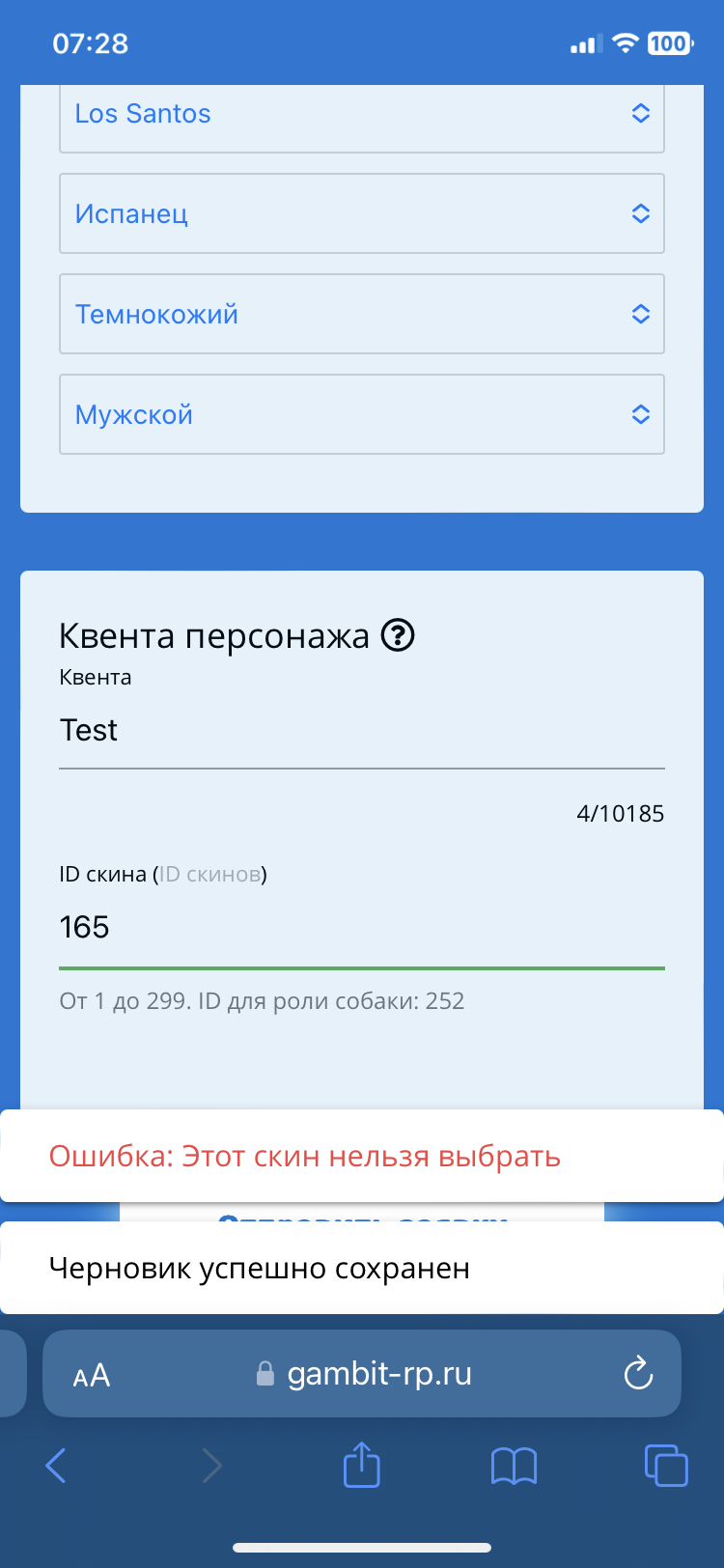Open the Los Santos dropdown
The height and width of the screenshot is (1568, 724).
[x=361, y=114]
